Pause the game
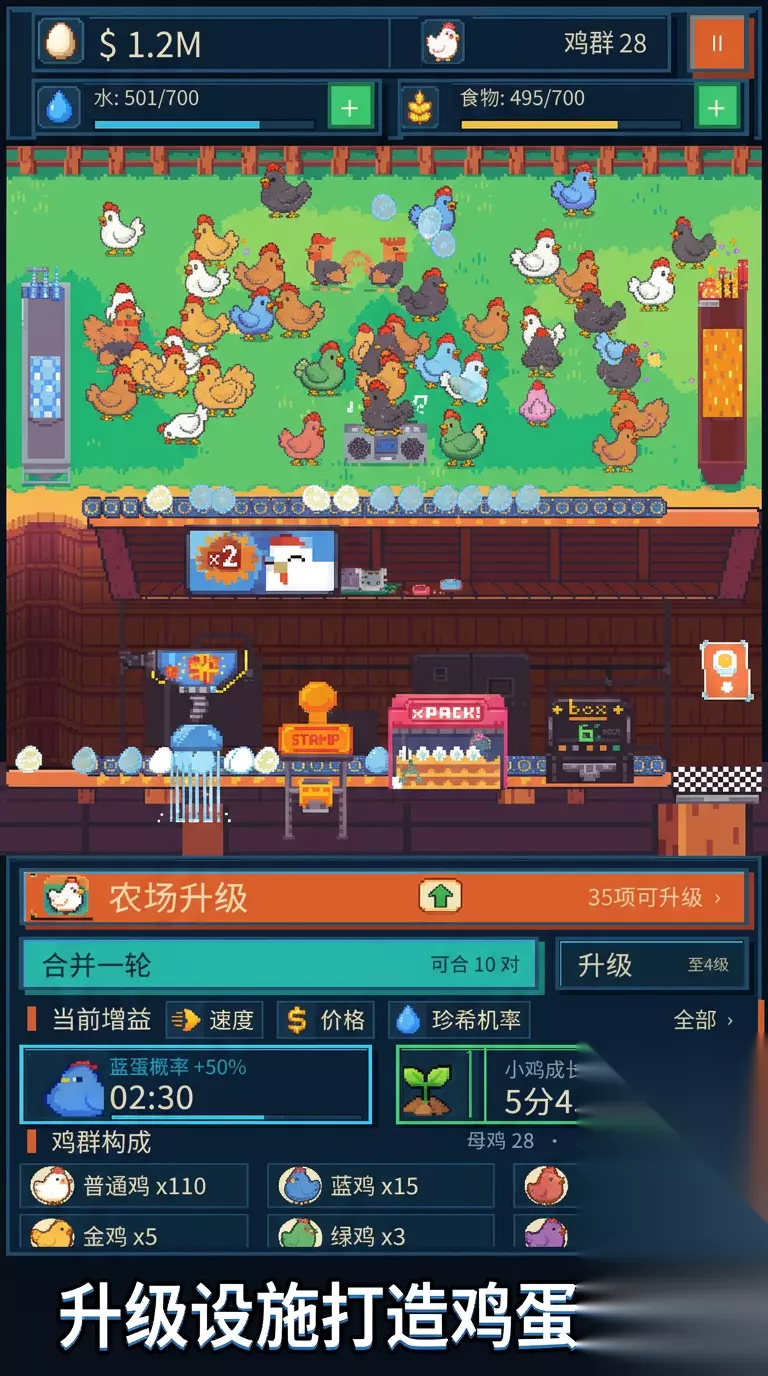Viewport: 768px width, 1376px height. (717, 43)
